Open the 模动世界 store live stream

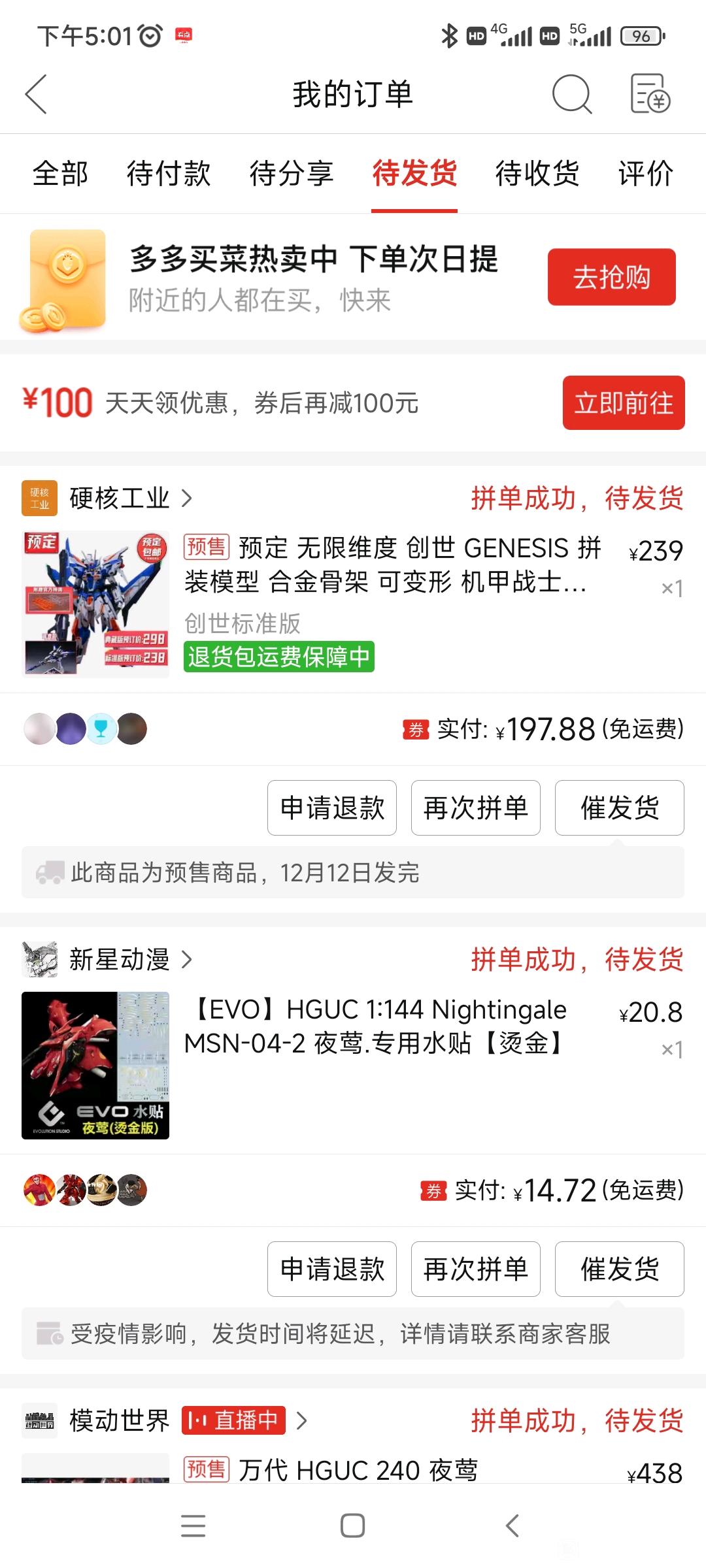pos(233,1420)
